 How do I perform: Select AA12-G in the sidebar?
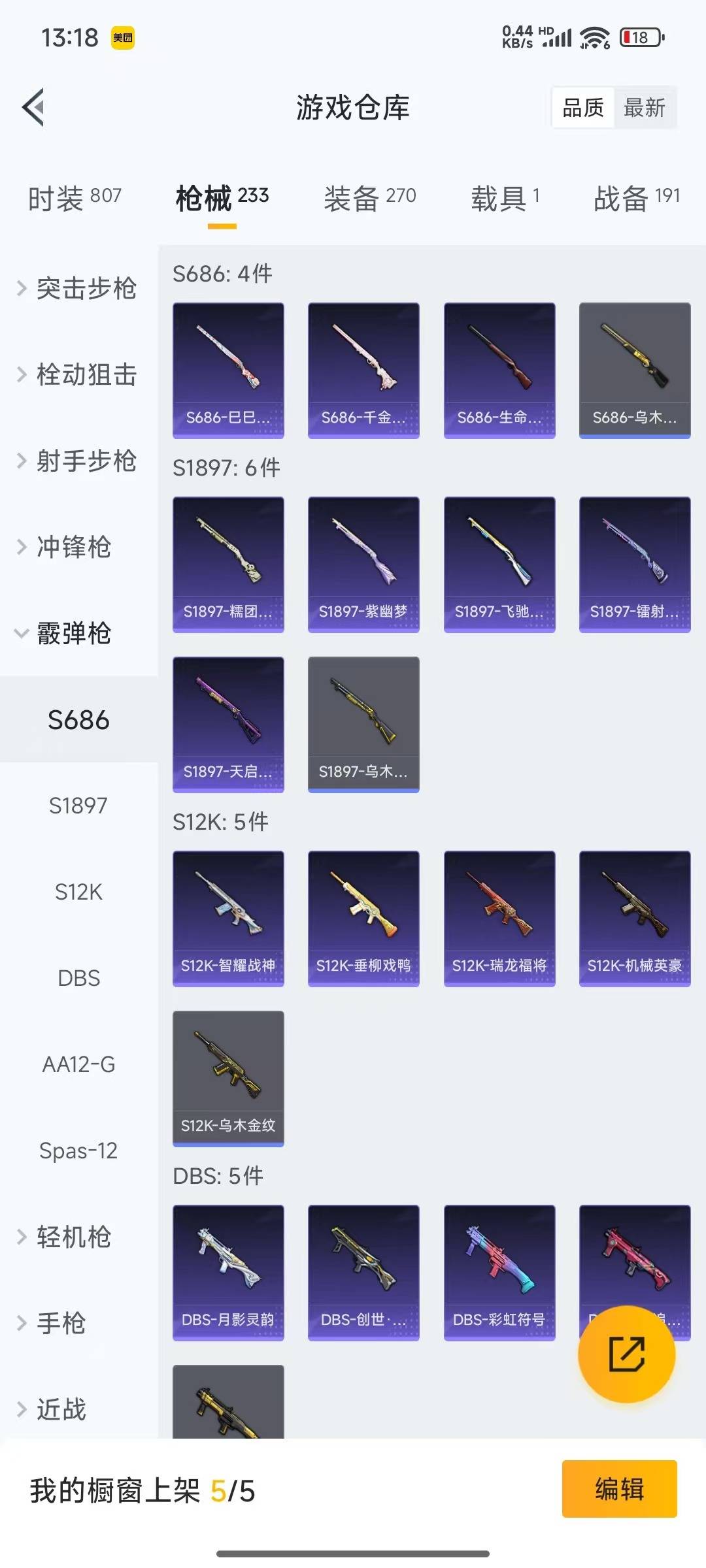78,1064
